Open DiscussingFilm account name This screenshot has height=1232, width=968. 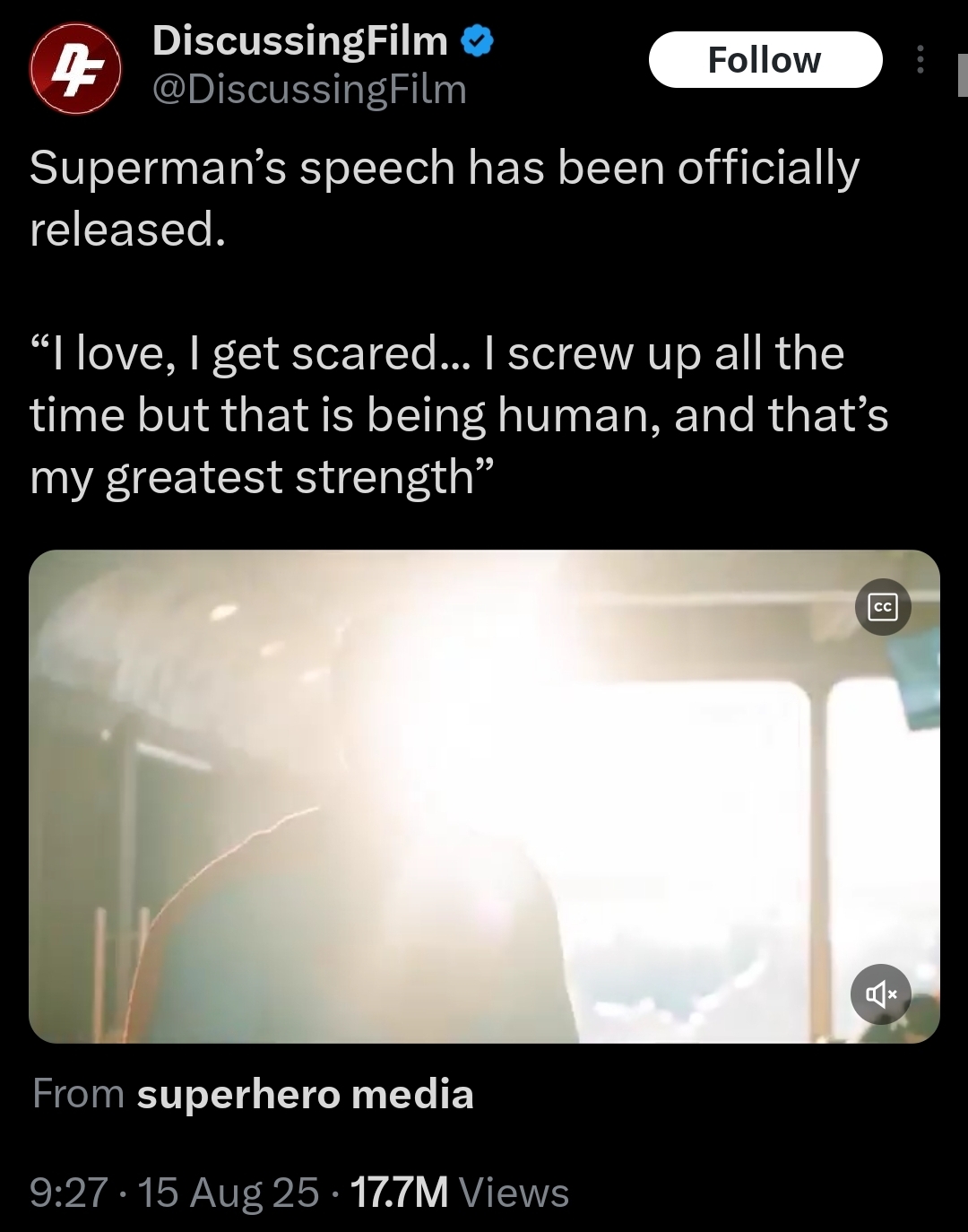click(300, 41)
